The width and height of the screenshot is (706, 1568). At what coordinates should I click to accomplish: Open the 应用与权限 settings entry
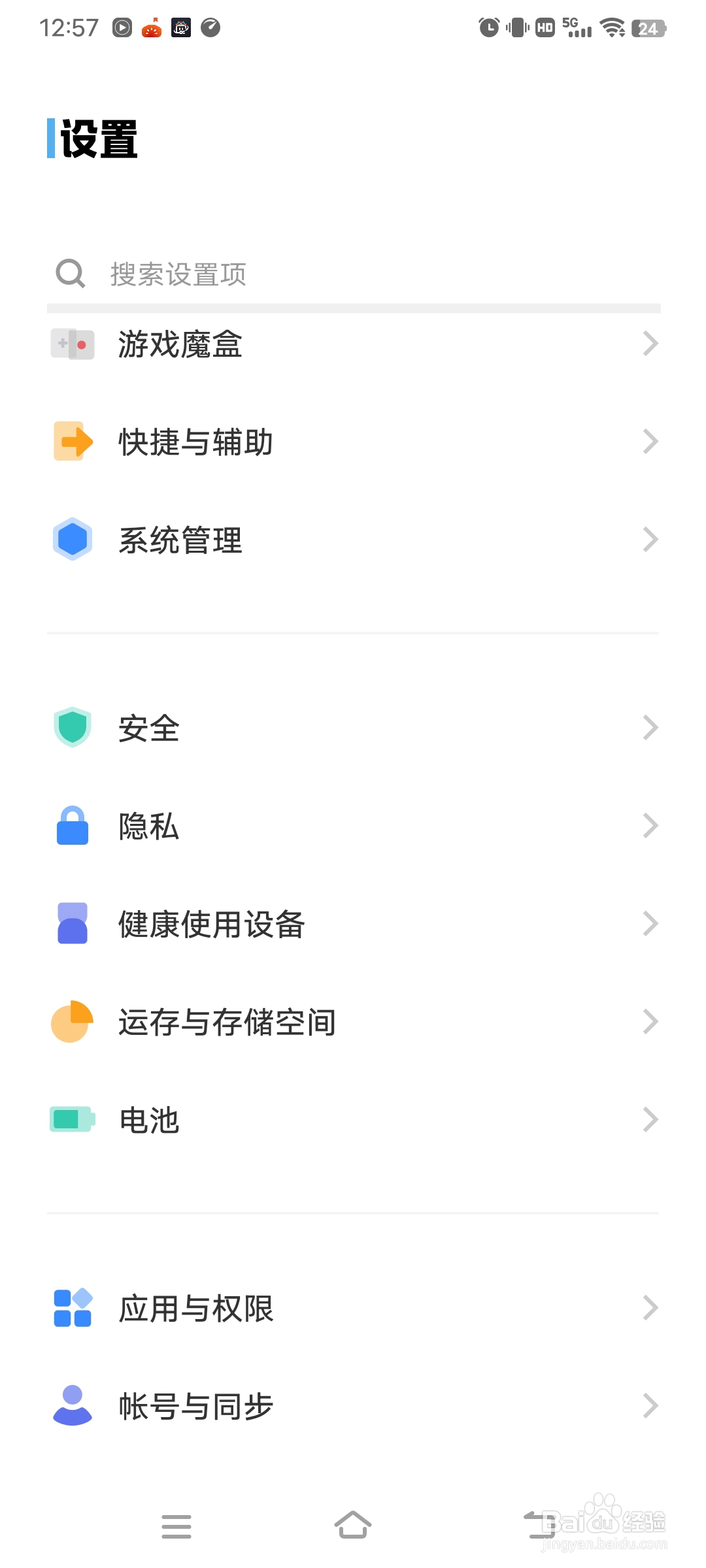(x=195, y=1307)
